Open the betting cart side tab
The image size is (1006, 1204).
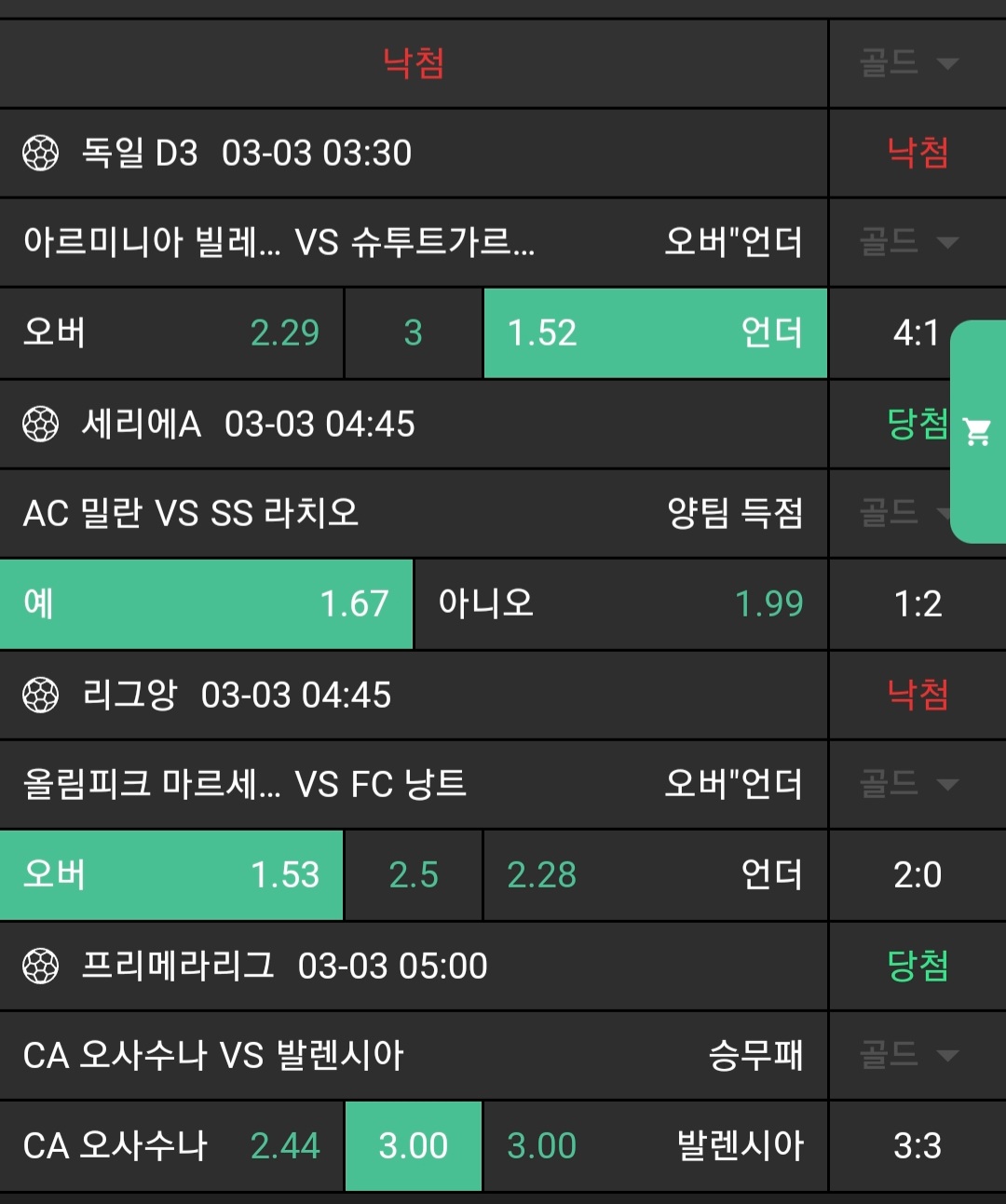(978, 431)
